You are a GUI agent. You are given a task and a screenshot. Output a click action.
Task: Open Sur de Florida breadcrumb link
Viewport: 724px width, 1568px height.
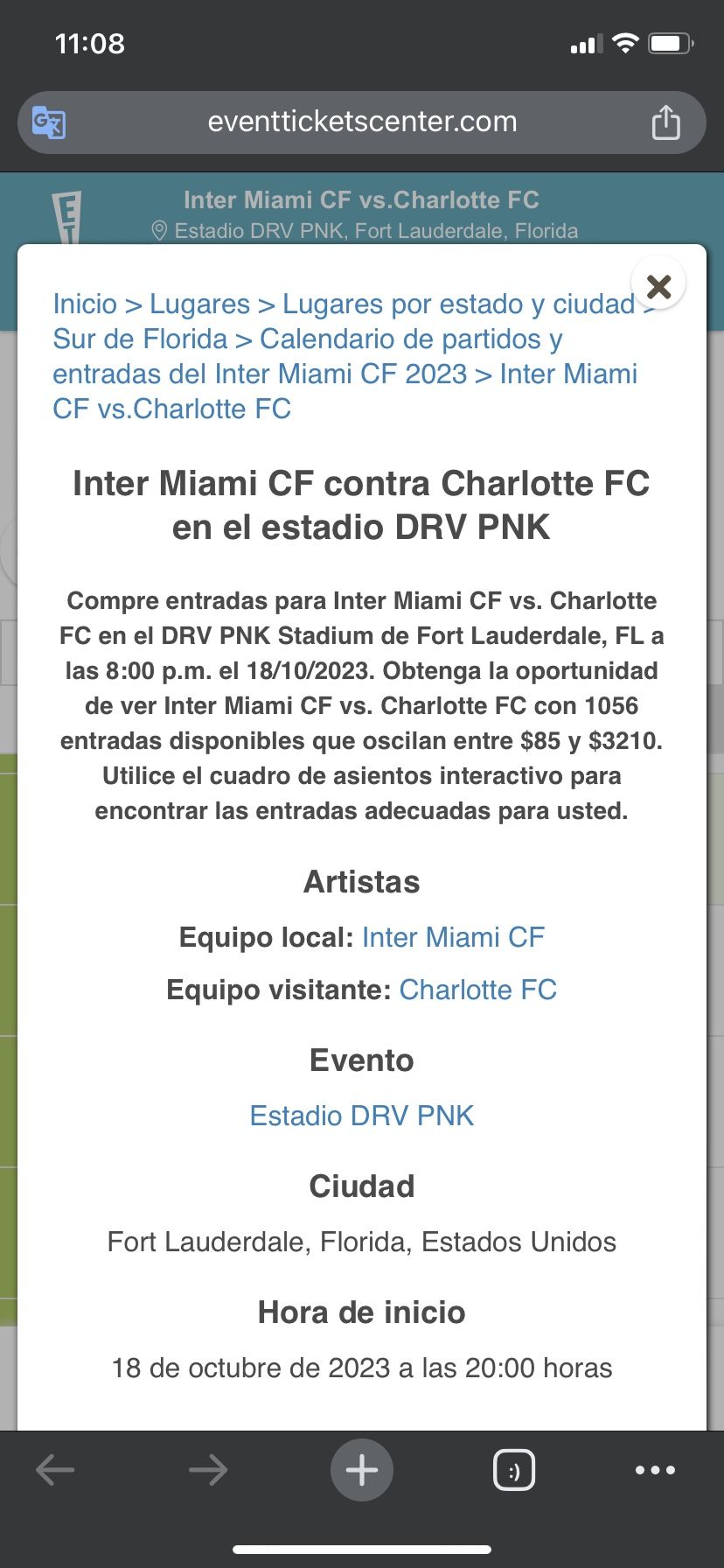tap(140, 339)
